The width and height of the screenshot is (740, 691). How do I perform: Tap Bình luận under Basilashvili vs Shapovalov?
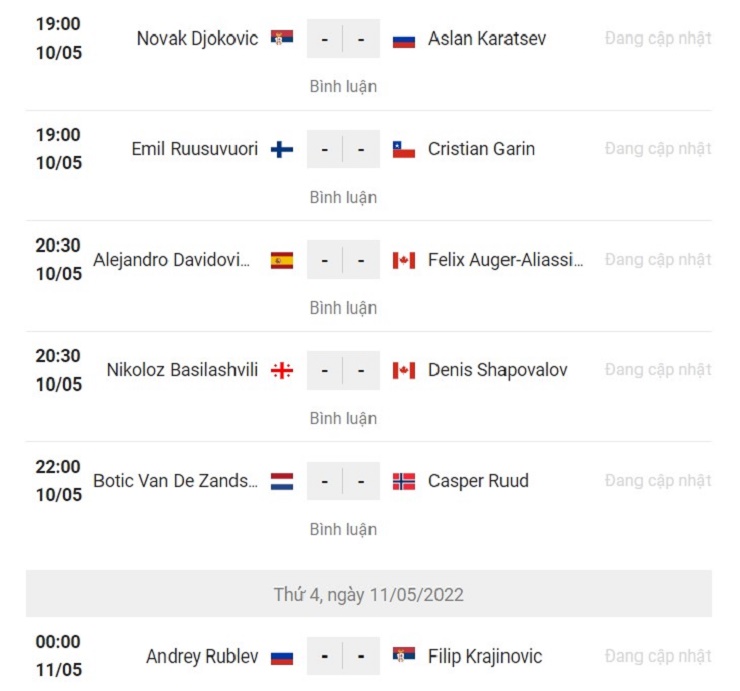point(343,419)
